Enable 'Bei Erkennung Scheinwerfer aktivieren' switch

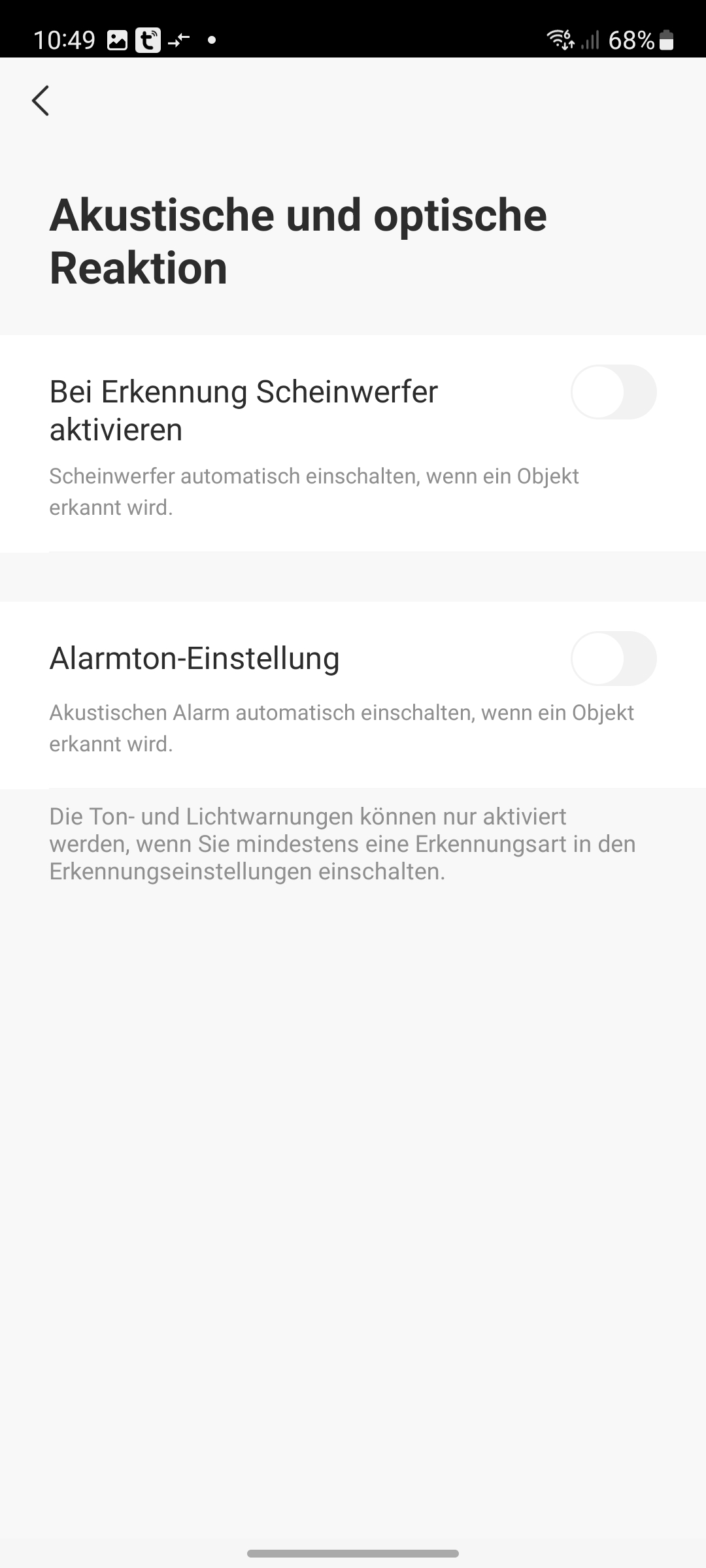613,392
